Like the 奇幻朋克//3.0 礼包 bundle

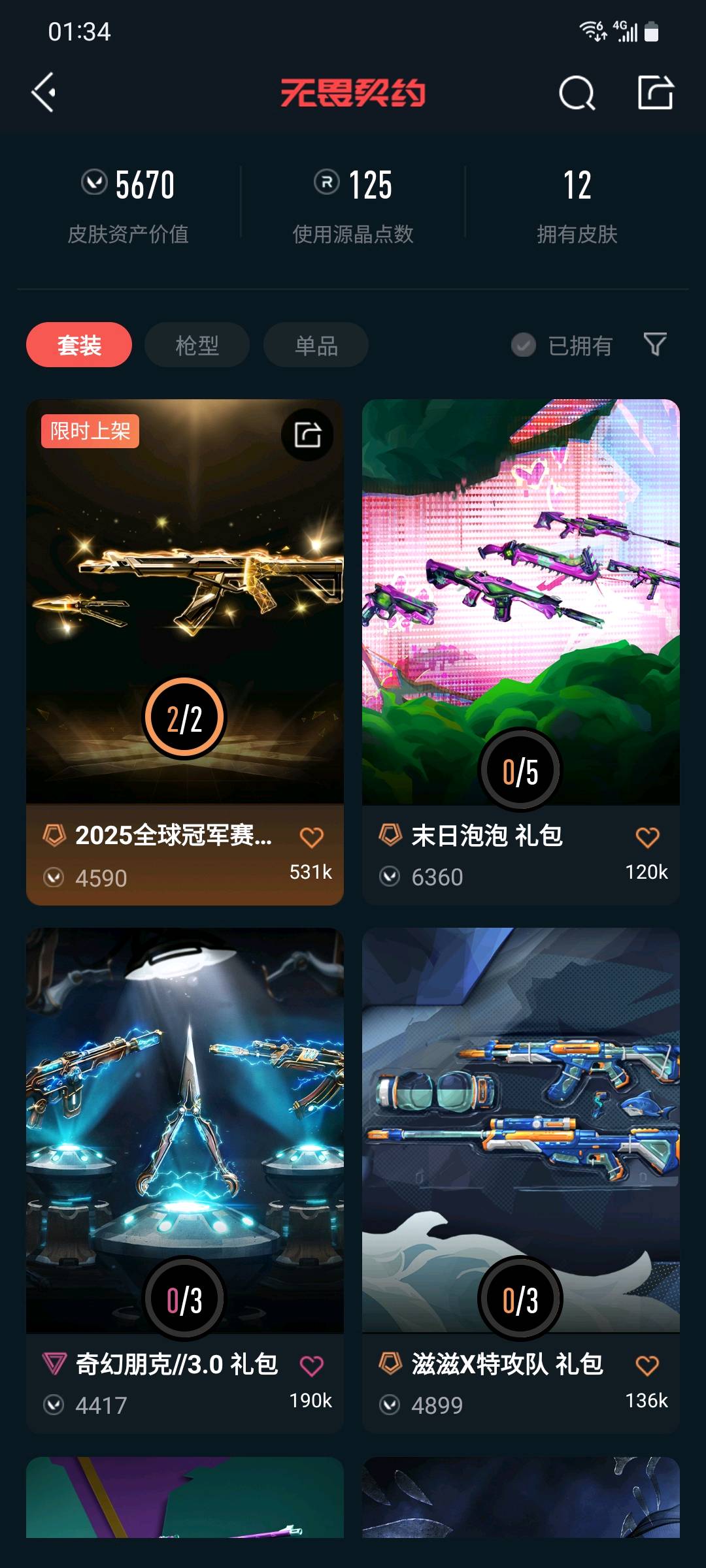tap(311, 1365)
